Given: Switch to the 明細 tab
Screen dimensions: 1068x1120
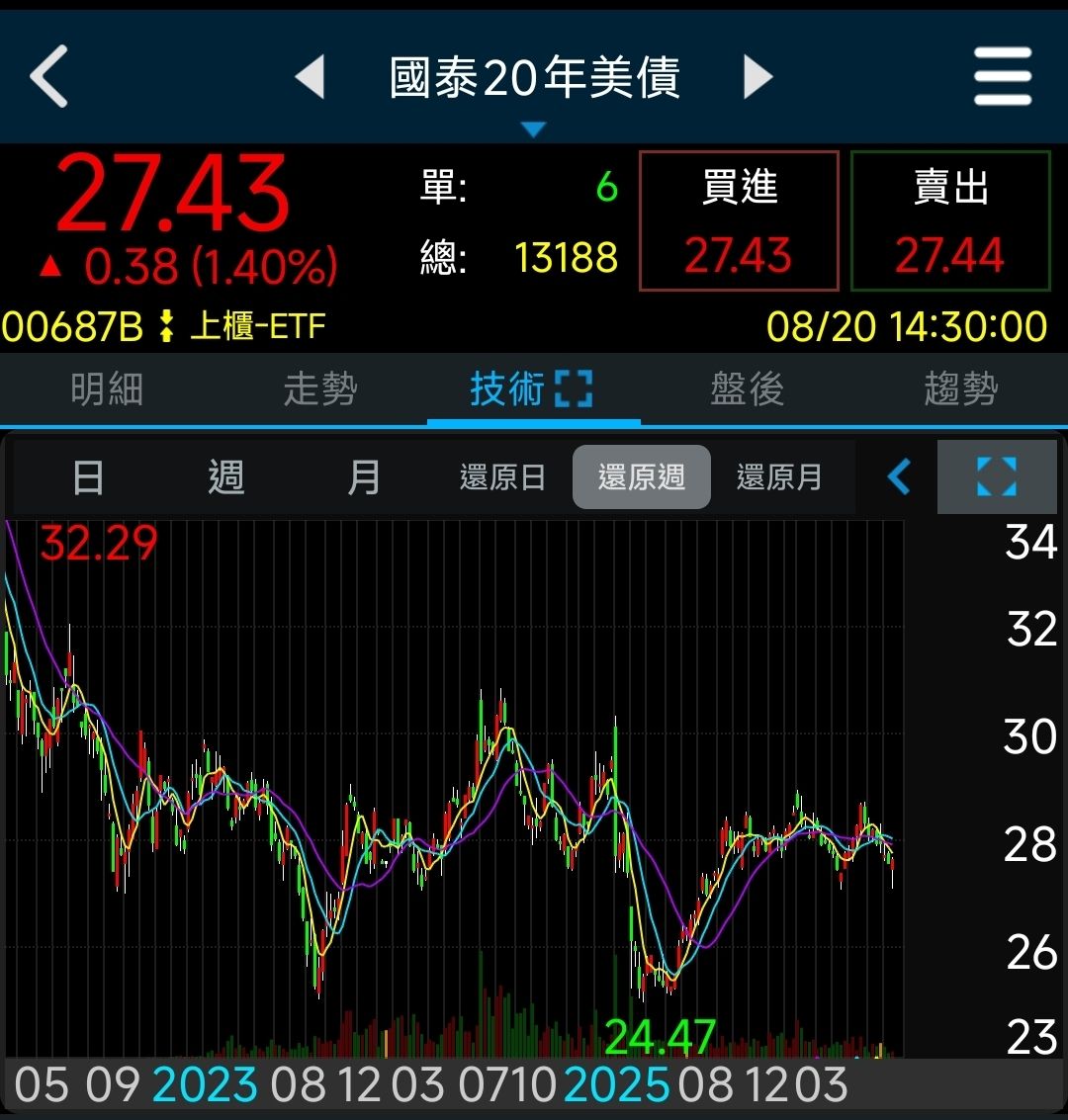Looking at the screenshot, I should (x=107, y=389).
